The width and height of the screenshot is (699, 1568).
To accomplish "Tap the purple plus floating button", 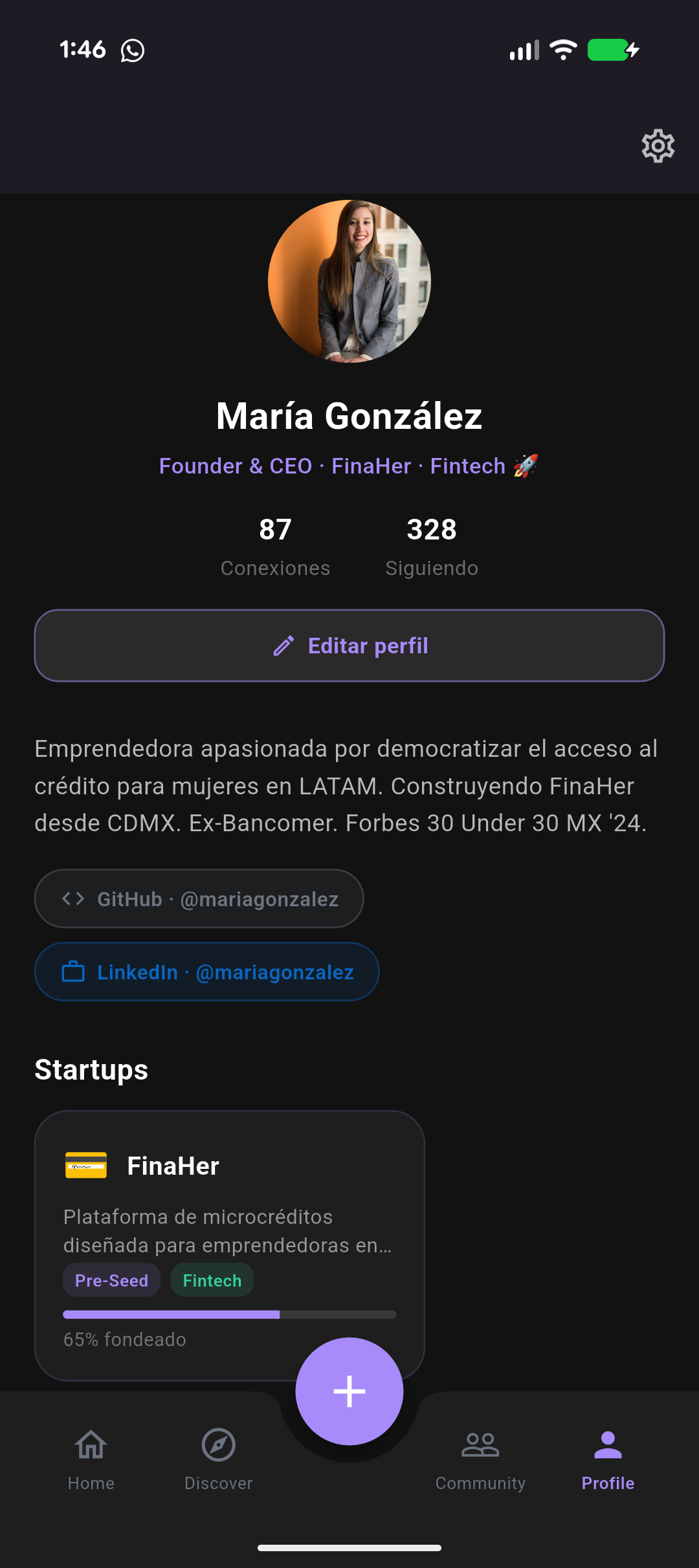I will click(x=349, y=1391).
